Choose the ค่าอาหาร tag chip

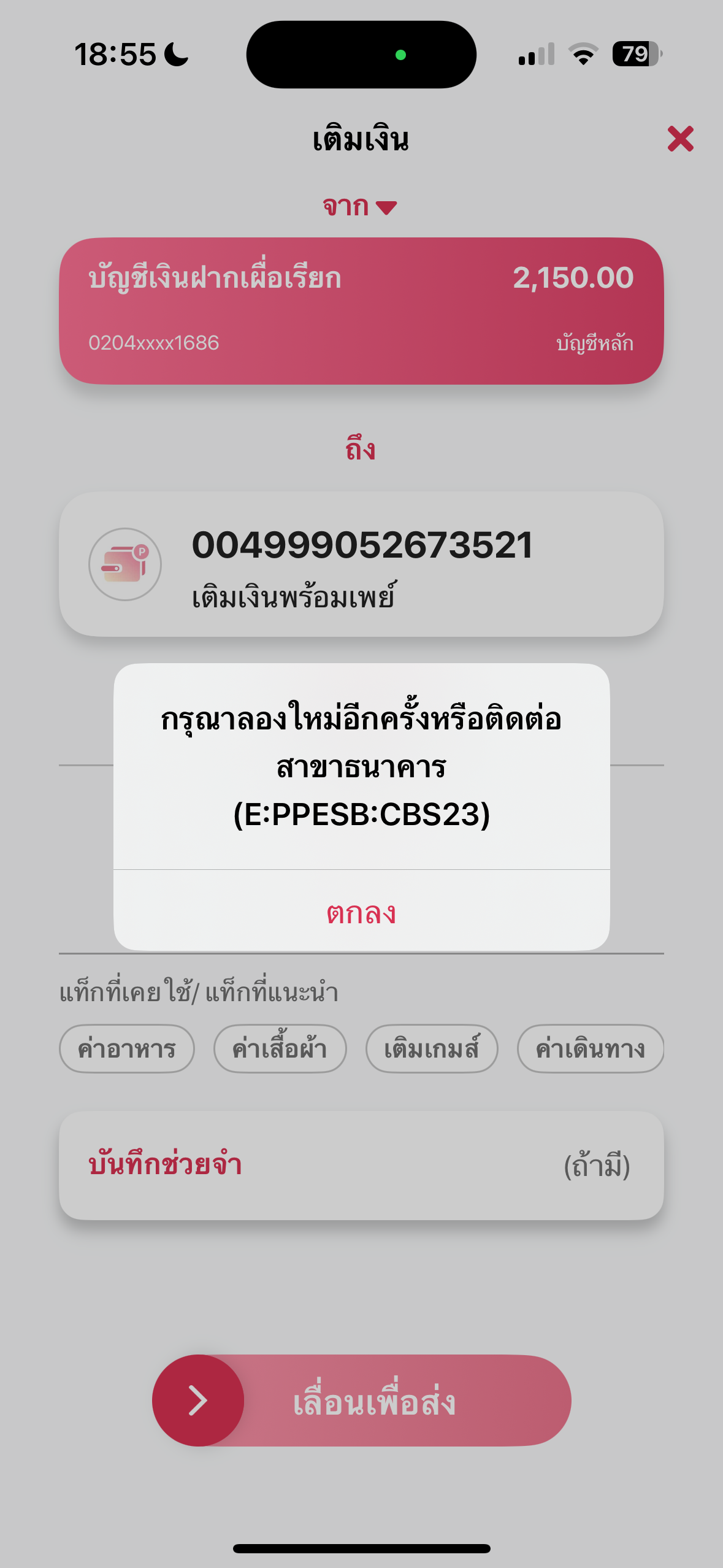point(127,1048)
